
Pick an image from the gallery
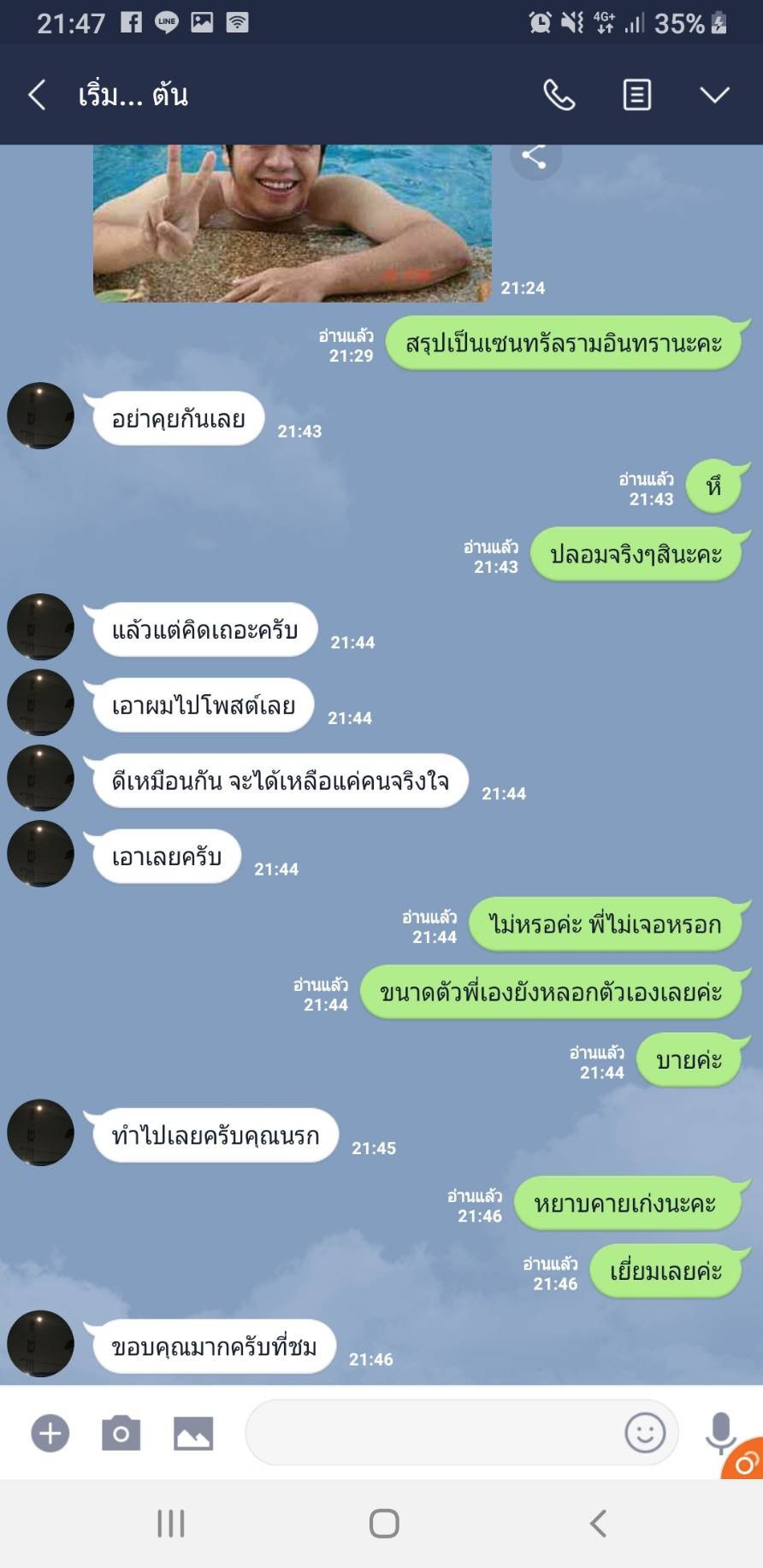click(193, 1433)
